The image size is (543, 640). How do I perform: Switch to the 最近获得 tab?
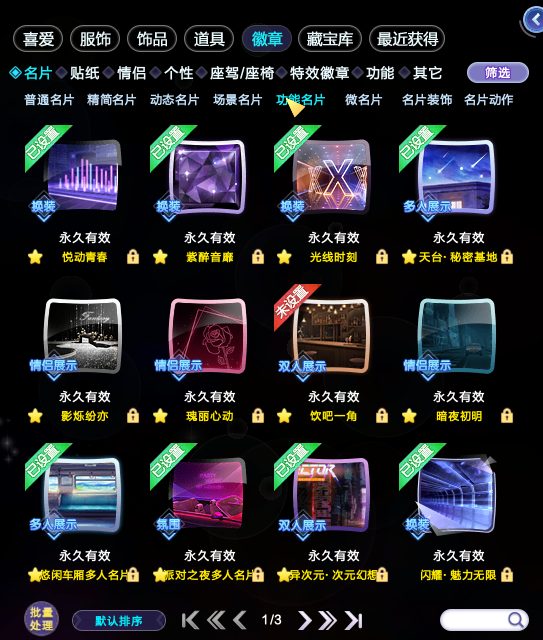(x=407, y=39)
